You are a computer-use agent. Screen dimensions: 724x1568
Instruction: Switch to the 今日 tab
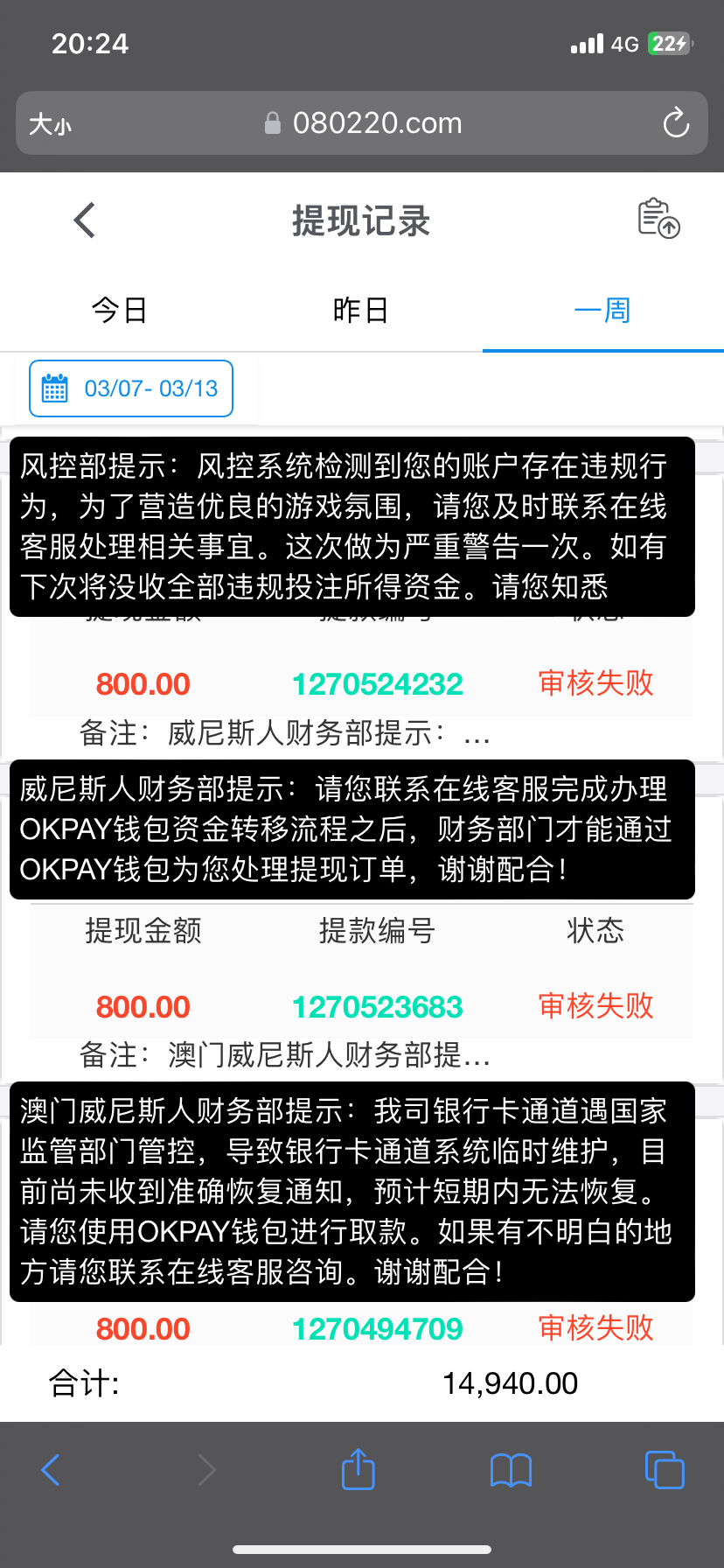pos(120,311)
